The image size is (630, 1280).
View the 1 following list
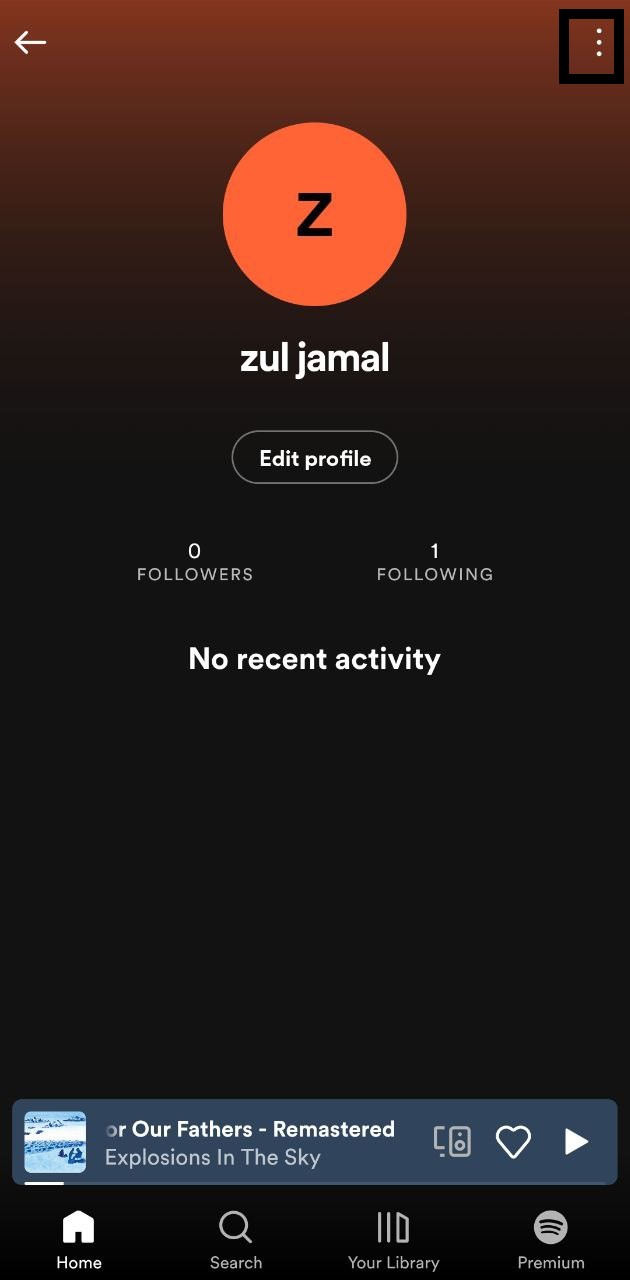pos(435,561)
